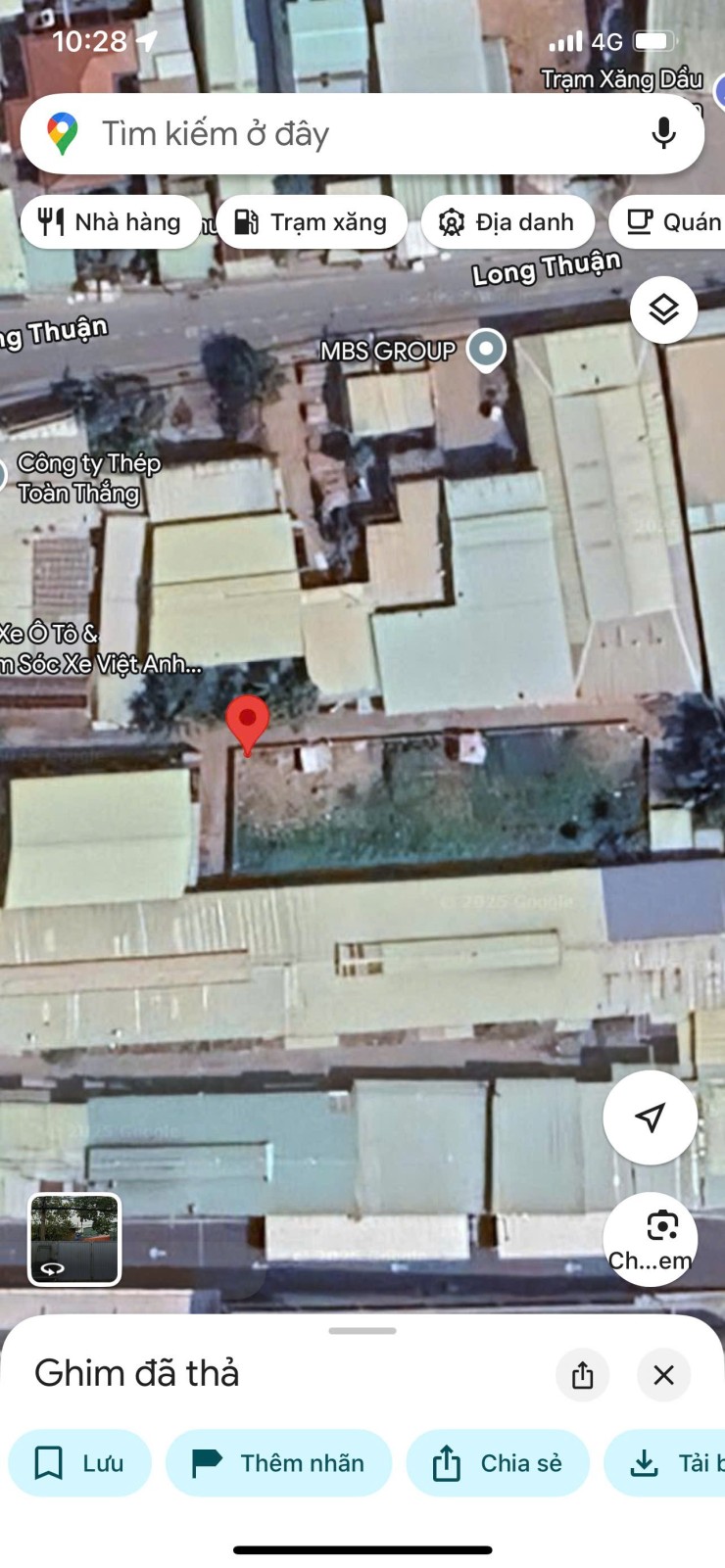Center map on my location
The width and height of the screenshot is (725, 1568).
650,1117
